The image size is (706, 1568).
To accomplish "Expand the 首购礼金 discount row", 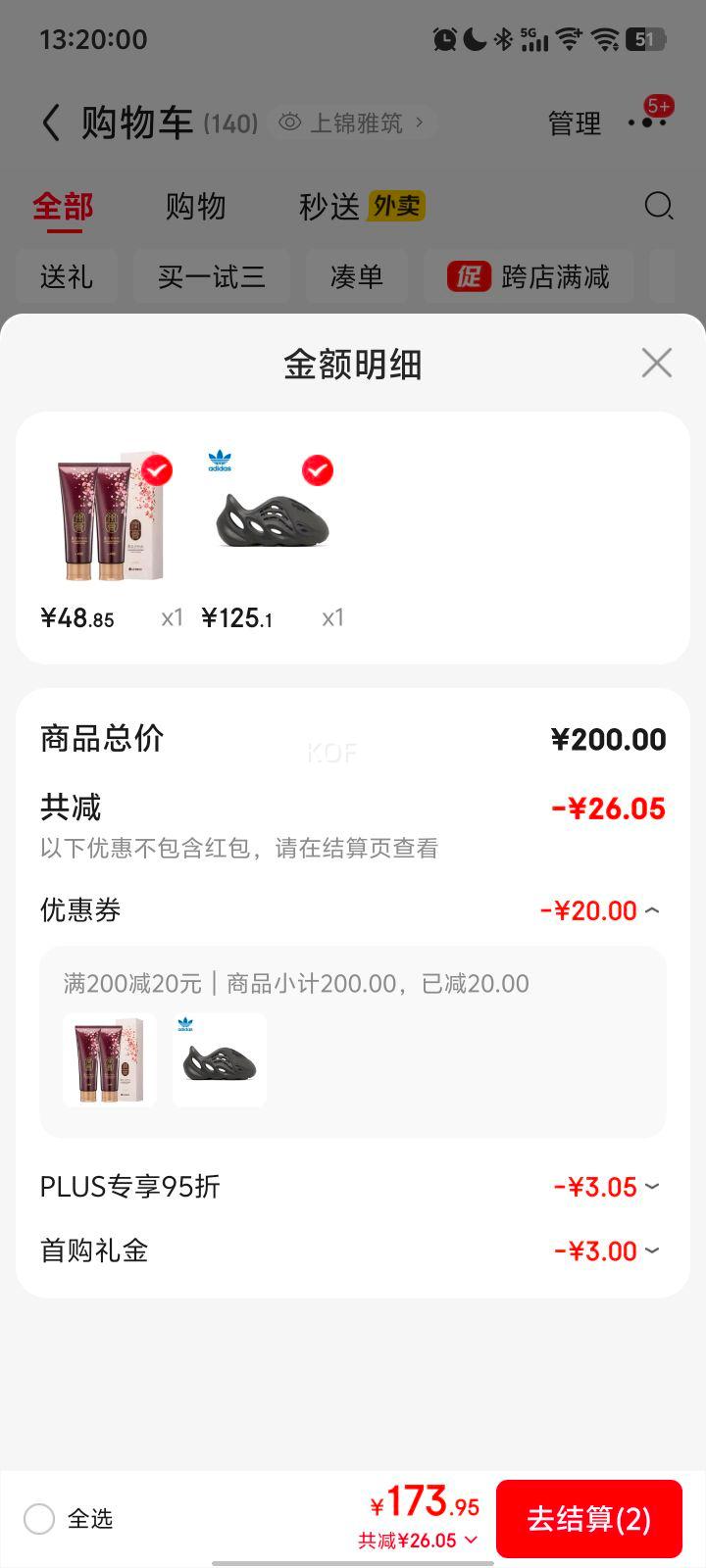I will [x=652, y=1250].
